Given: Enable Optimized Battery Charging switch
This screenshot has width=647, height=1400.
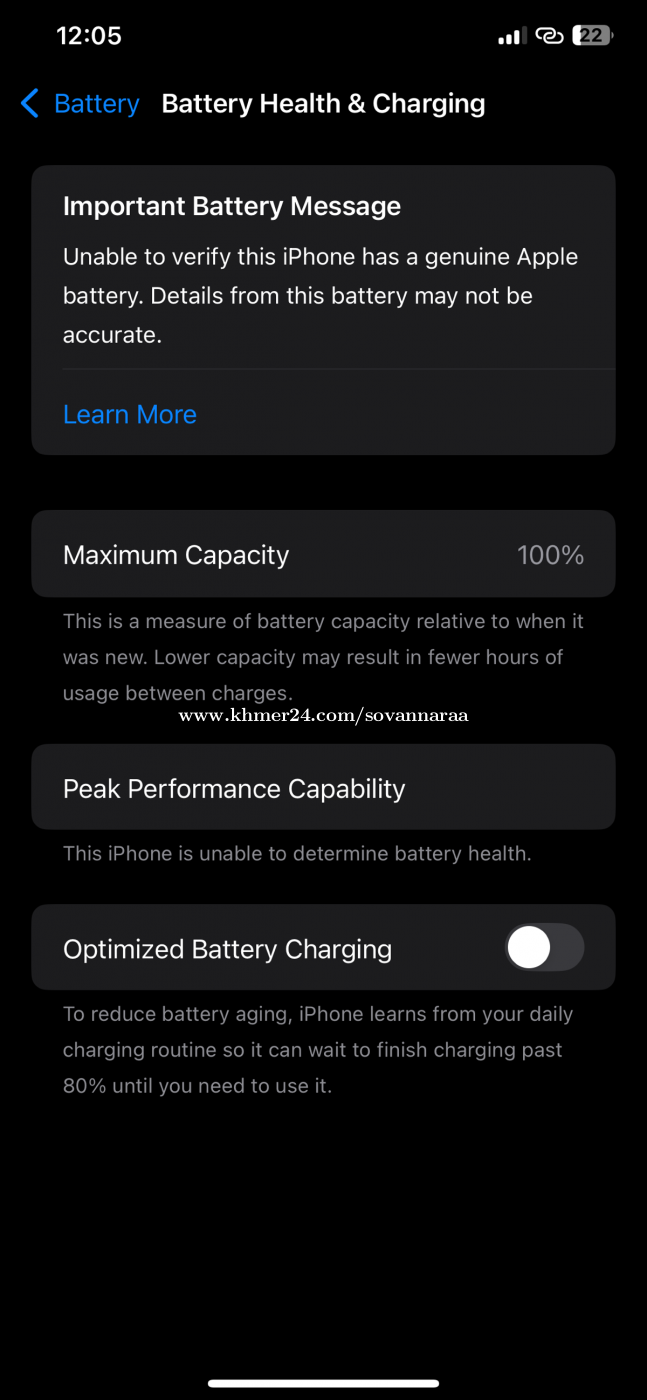Looking at the screenshot, I should pos(544,947).
